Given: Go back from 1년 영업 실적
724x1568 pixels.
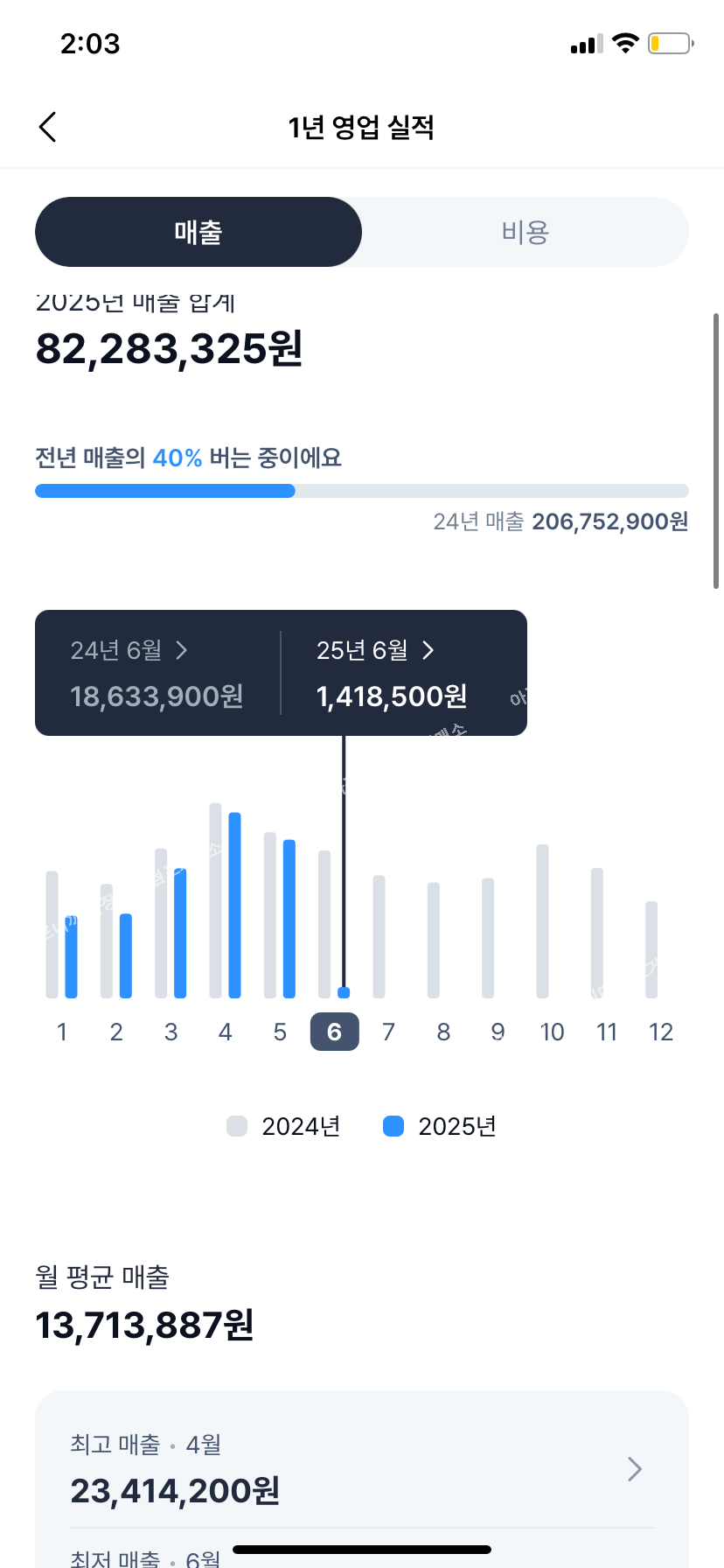Looking at the screenshot, I should coord(48,127).
